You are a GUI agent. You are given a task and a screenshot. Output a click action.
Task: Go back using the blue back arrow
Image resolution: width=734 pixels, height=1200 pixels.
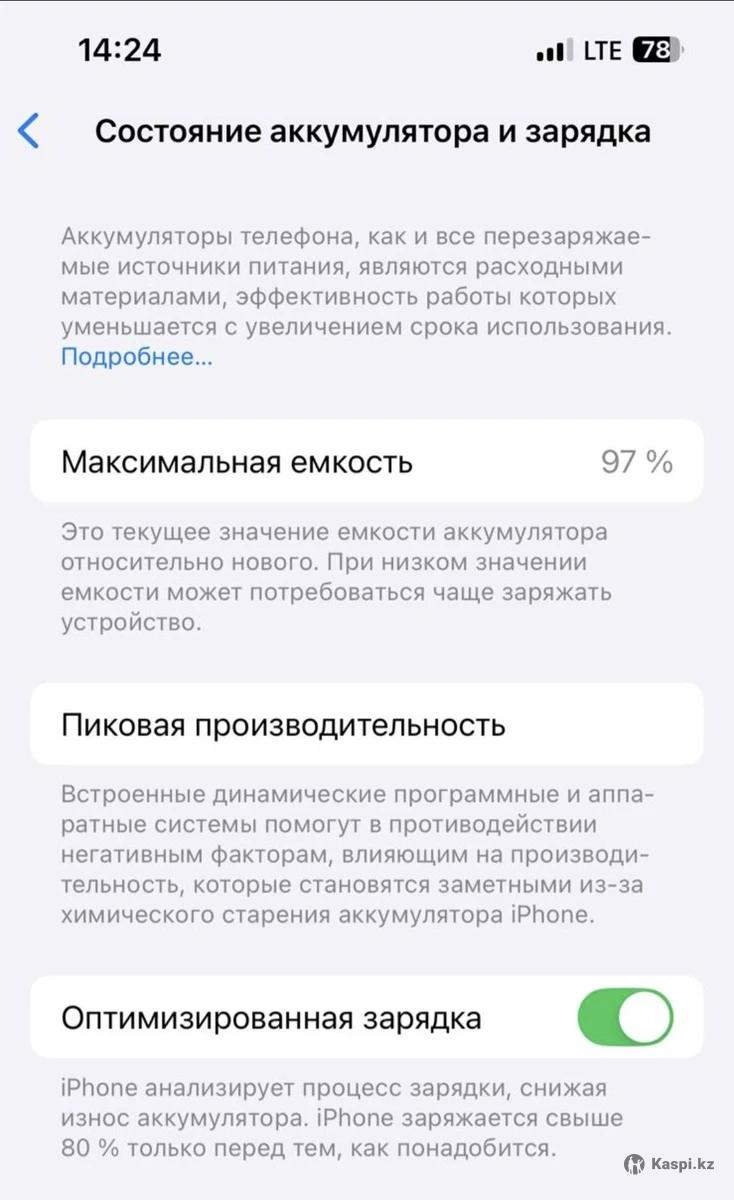click(x=29, y=131)
